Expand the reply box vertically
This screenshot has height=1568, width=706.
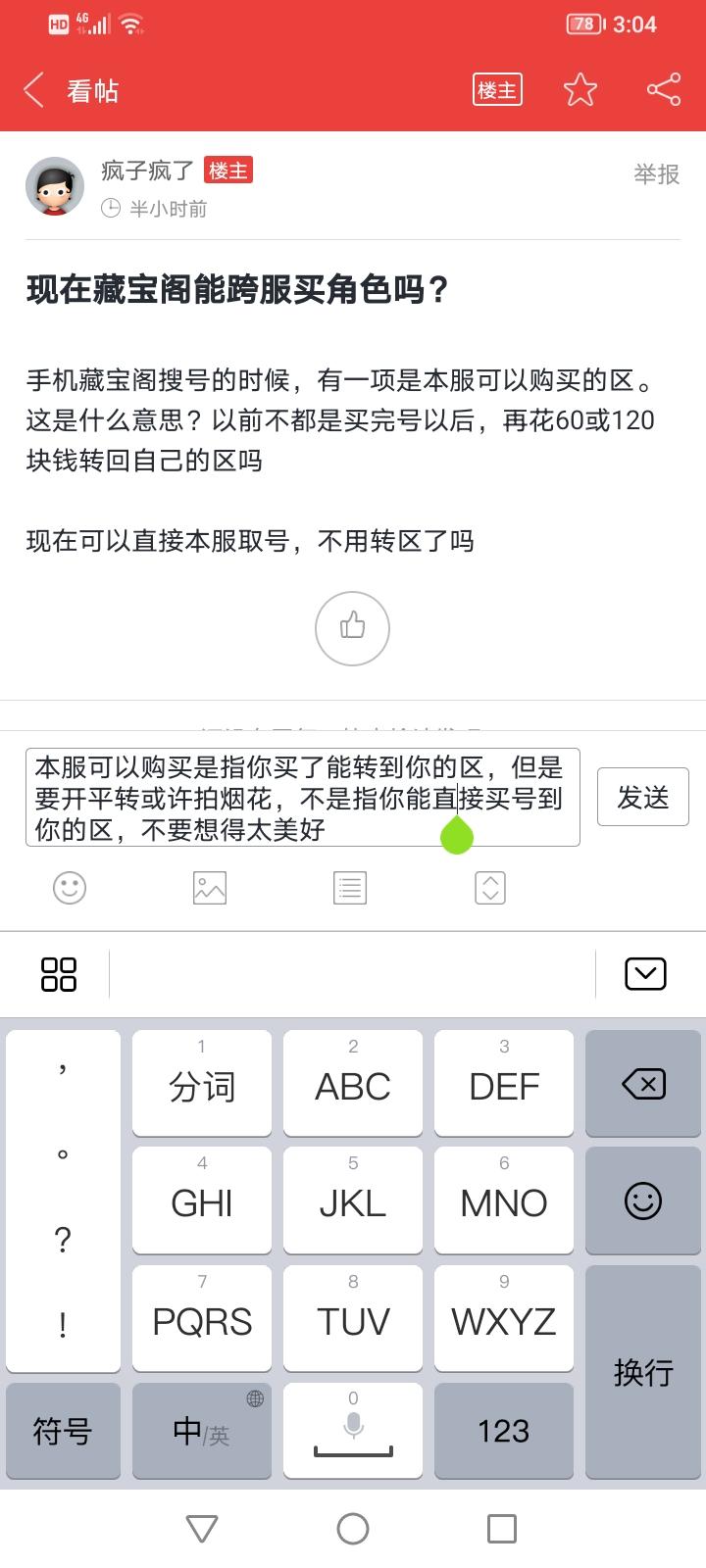tap(490, 888)
